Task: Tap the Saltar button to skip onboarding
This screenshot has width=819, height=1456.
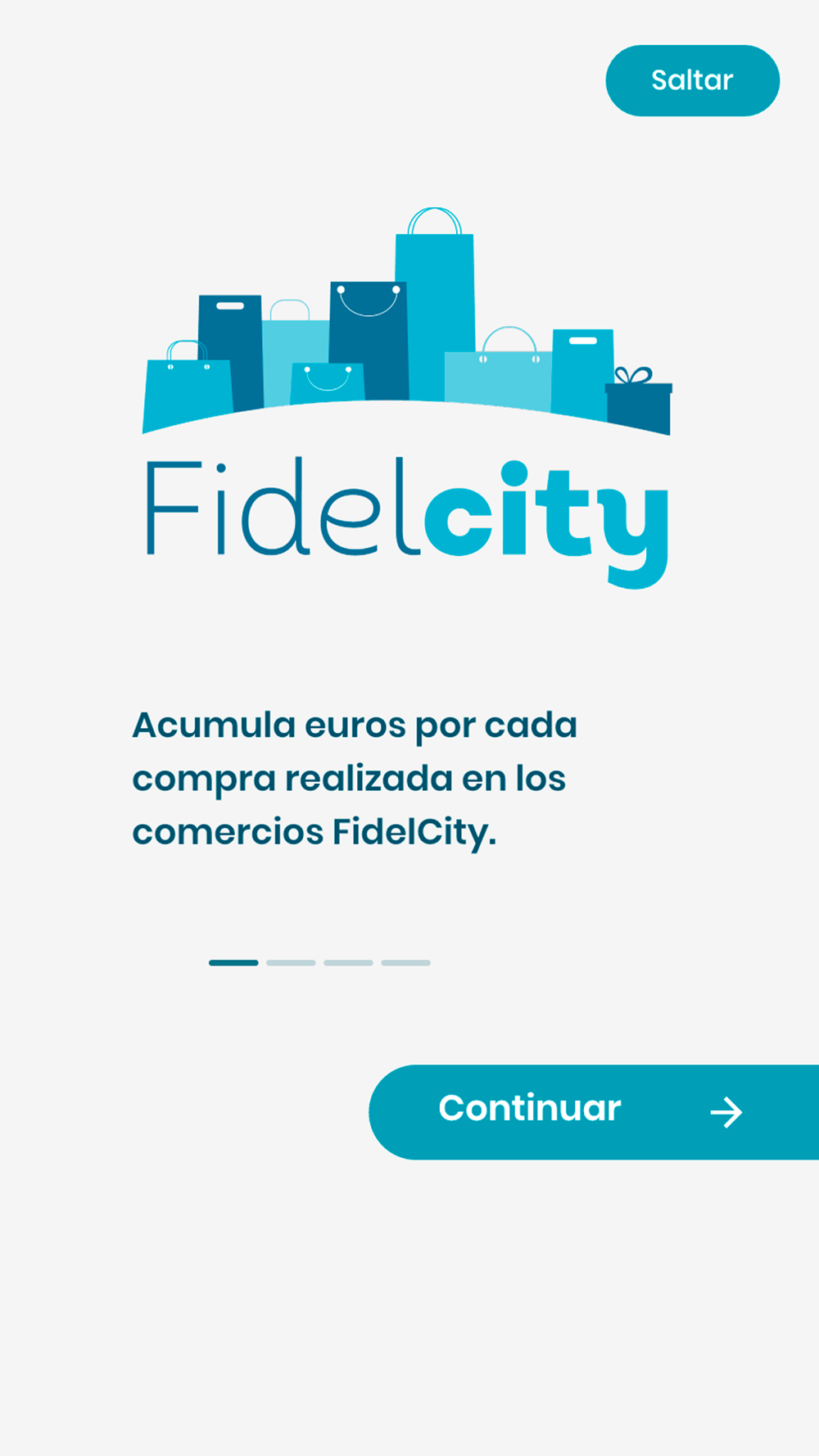Action: pos(692,80)
